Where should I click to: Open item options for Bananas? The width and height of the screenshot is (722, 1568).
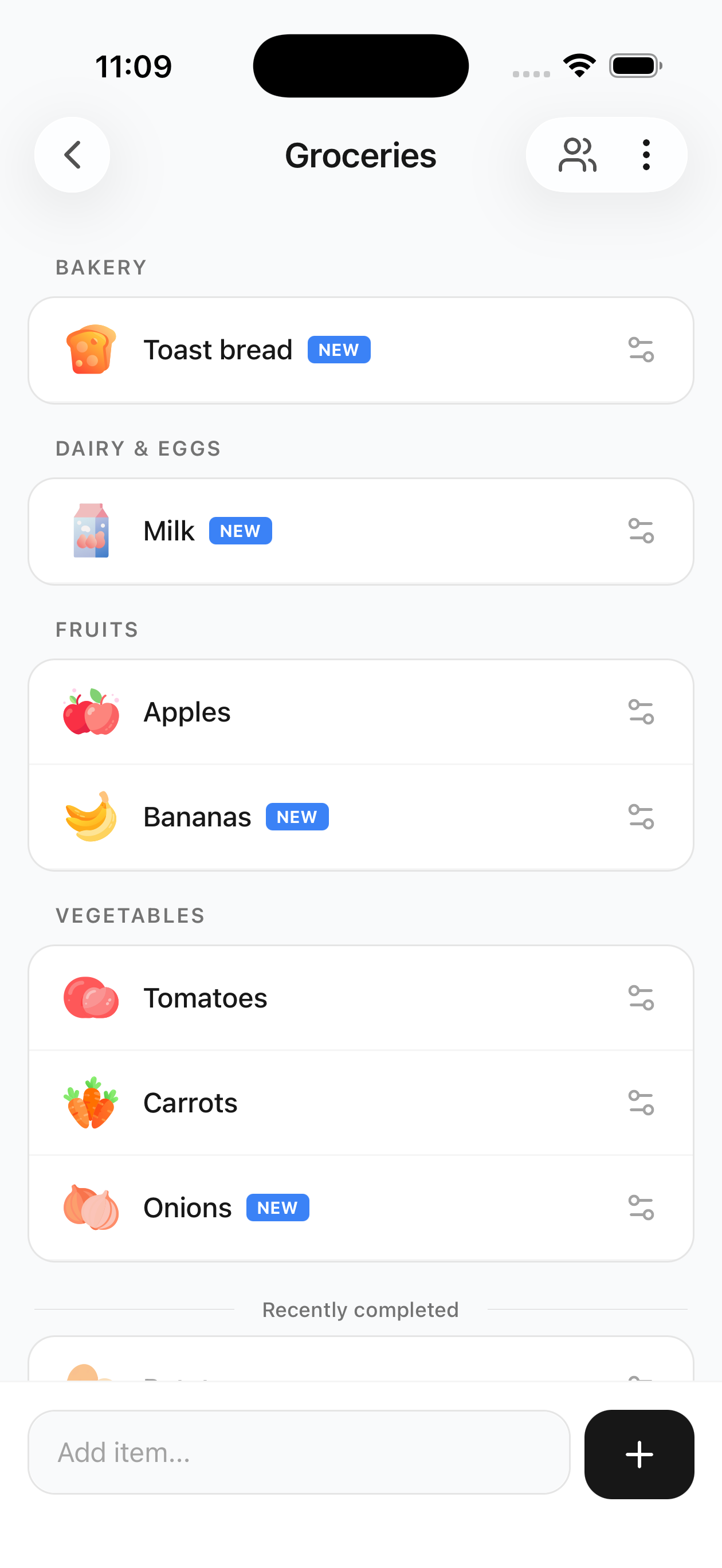[641, 817]
